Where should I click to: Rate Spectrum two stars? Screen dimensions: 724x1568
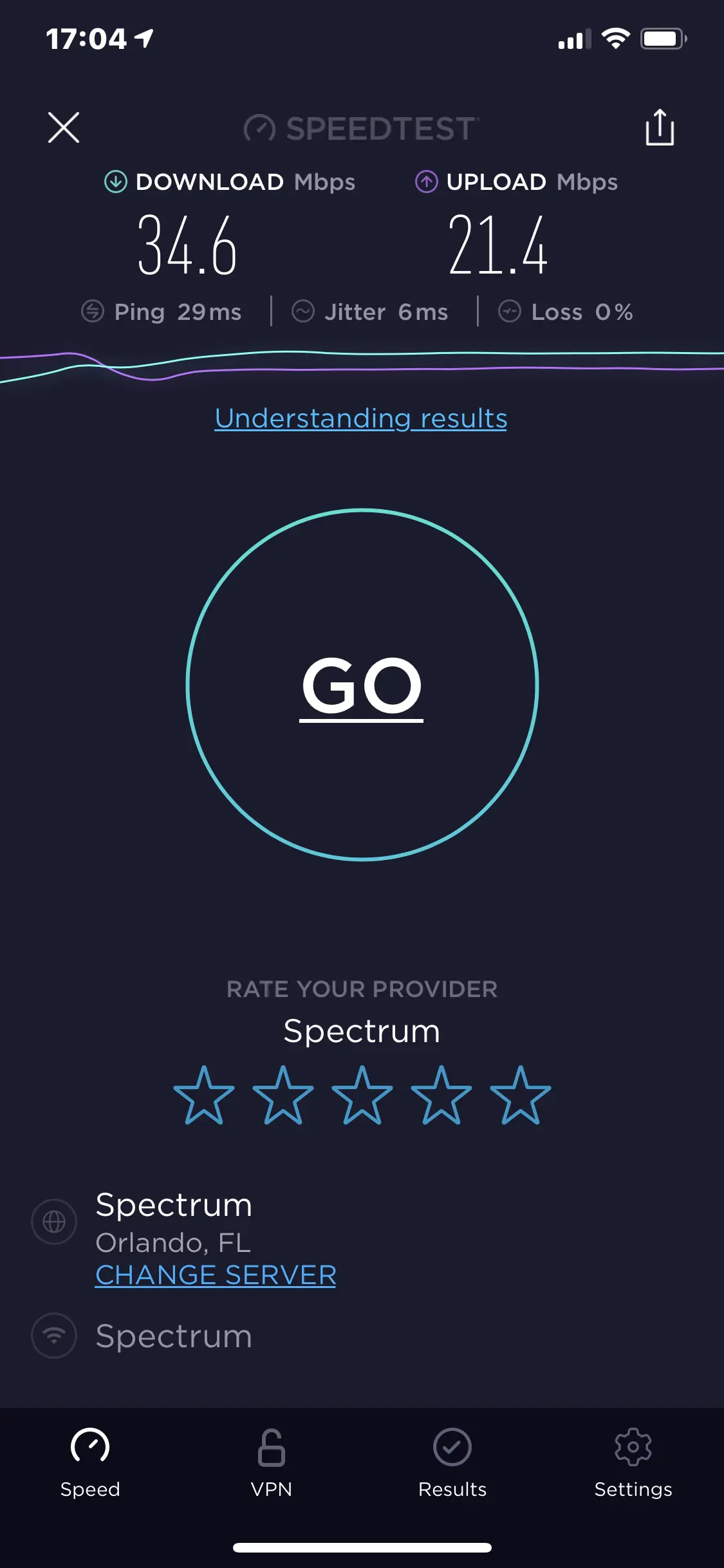pos(283,1096)
